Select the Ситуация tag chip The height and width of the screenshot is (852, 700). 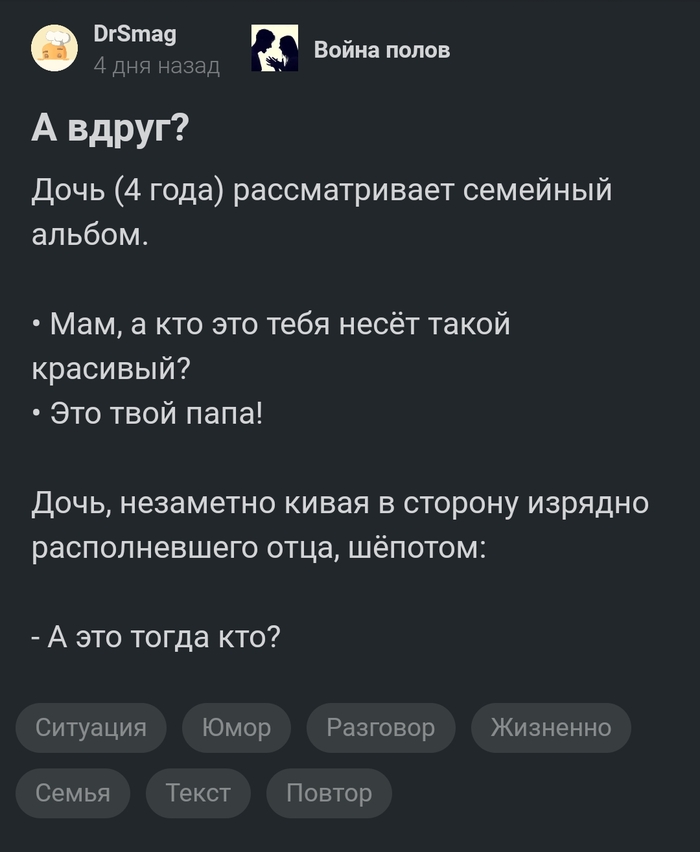click(91, 727)
